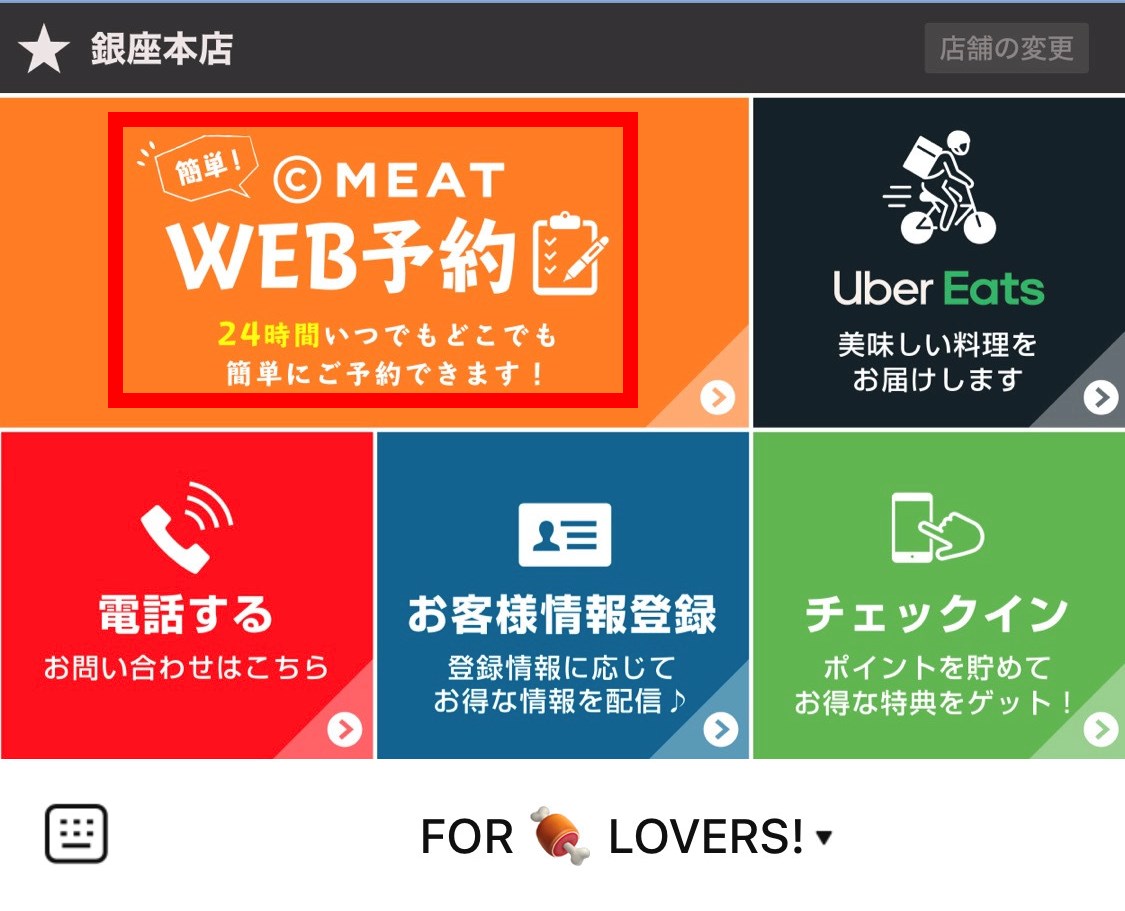Collapse the FOR LOVERS! menu toggle
This screenshot has height=911, width=1125.
[x=626, y=836]
